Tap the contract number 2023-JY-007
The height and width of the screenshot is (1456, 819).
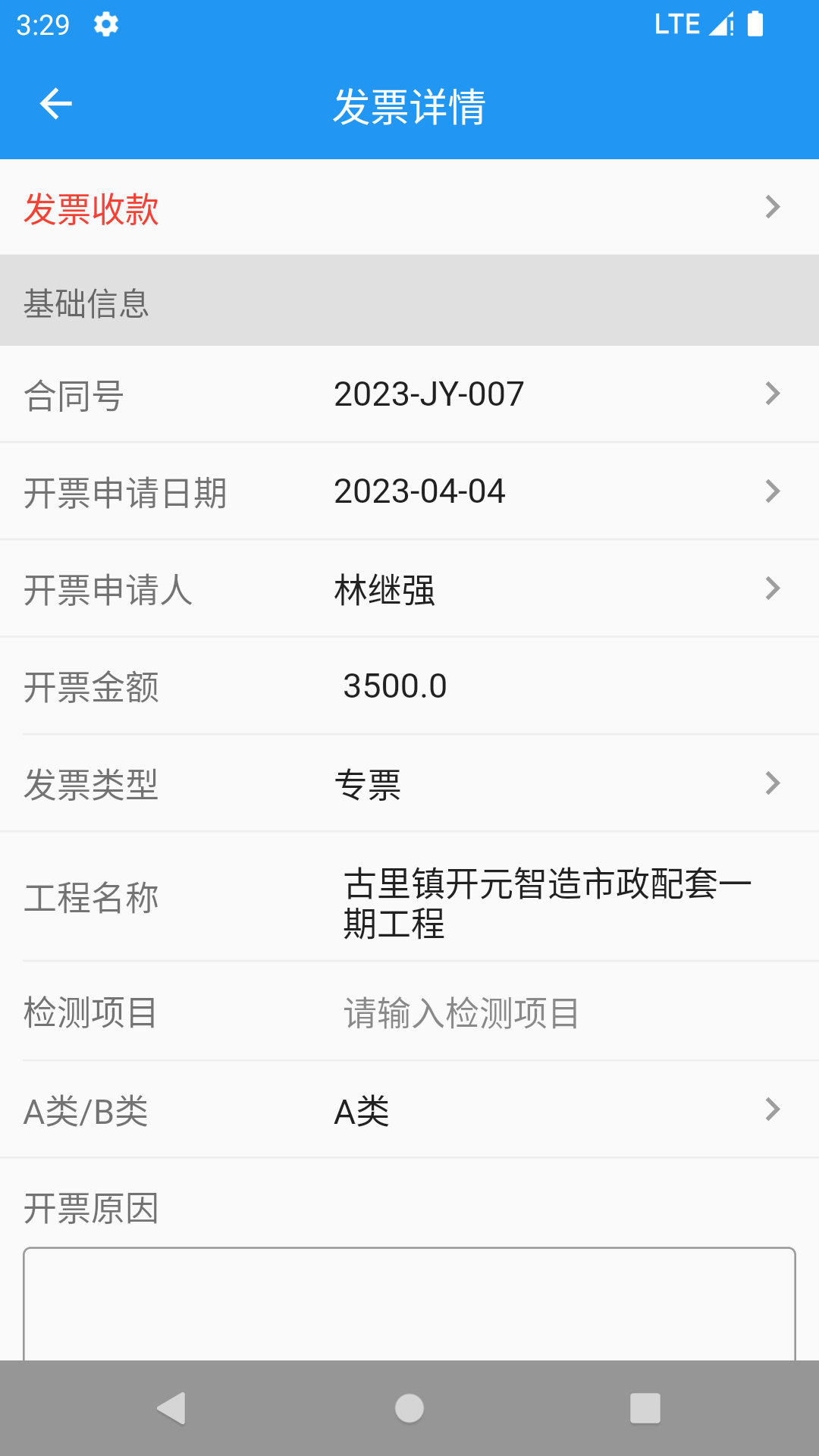(430, 394)
